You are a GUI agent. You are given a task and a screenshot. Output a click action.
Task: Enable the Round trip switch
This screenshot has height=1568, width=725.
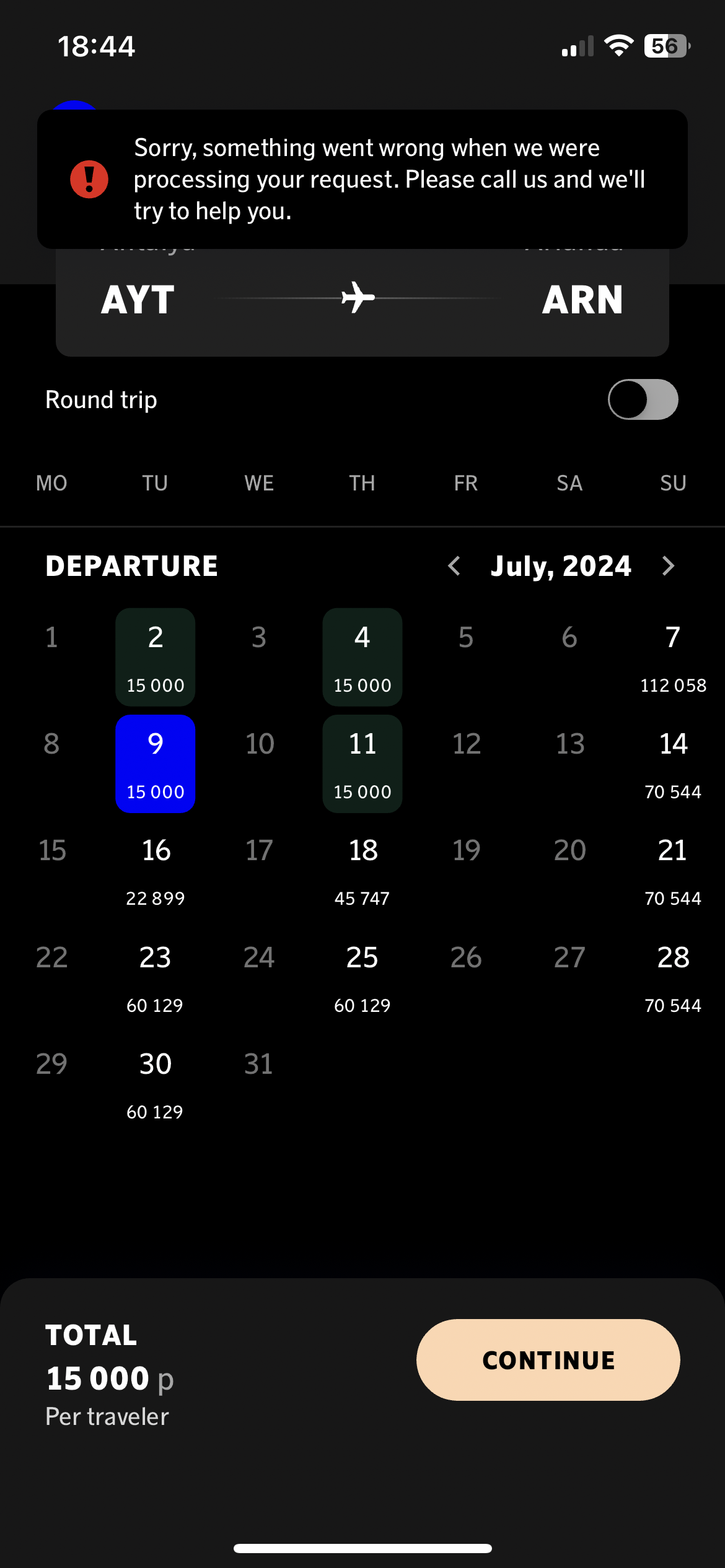click(642, 399)
